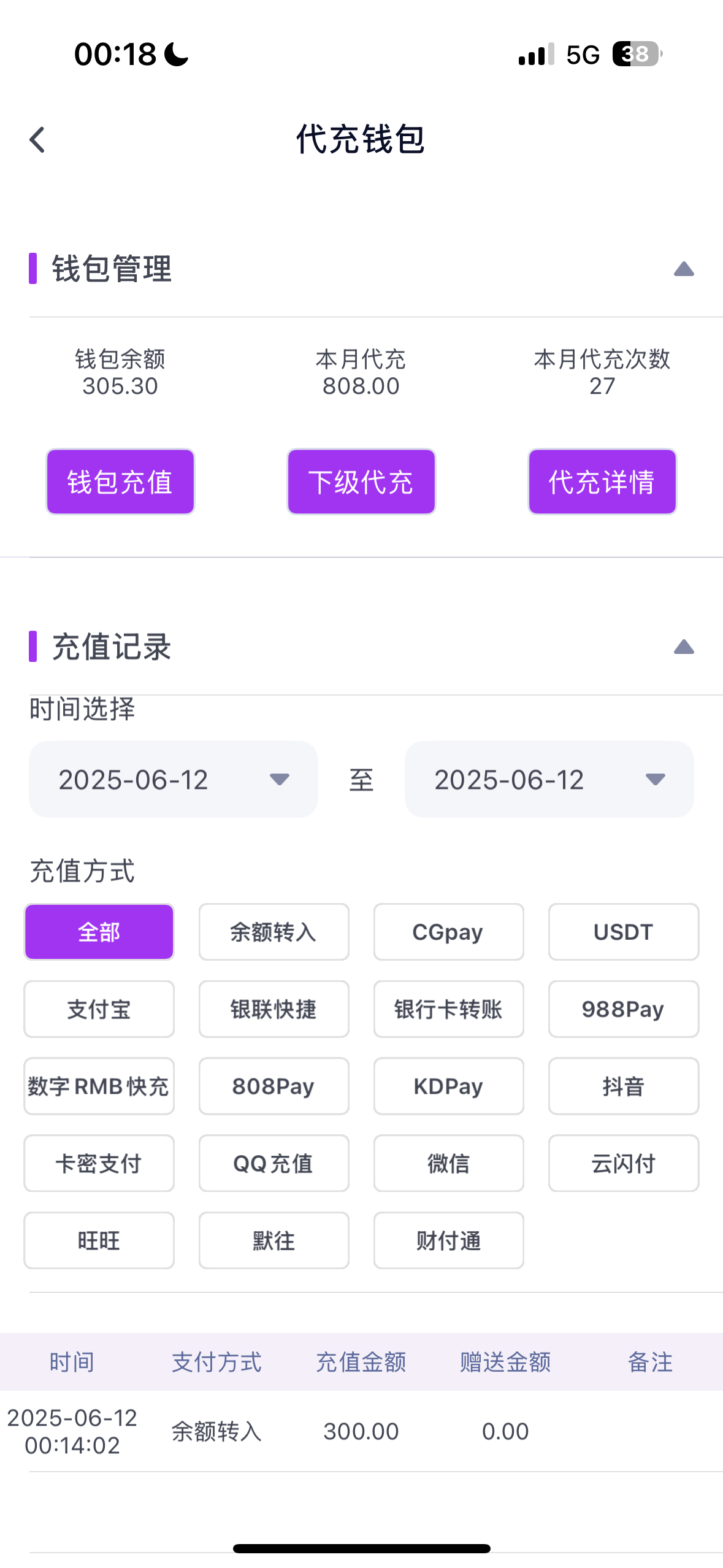Go back from 代充钱包 page

point(38,140)
